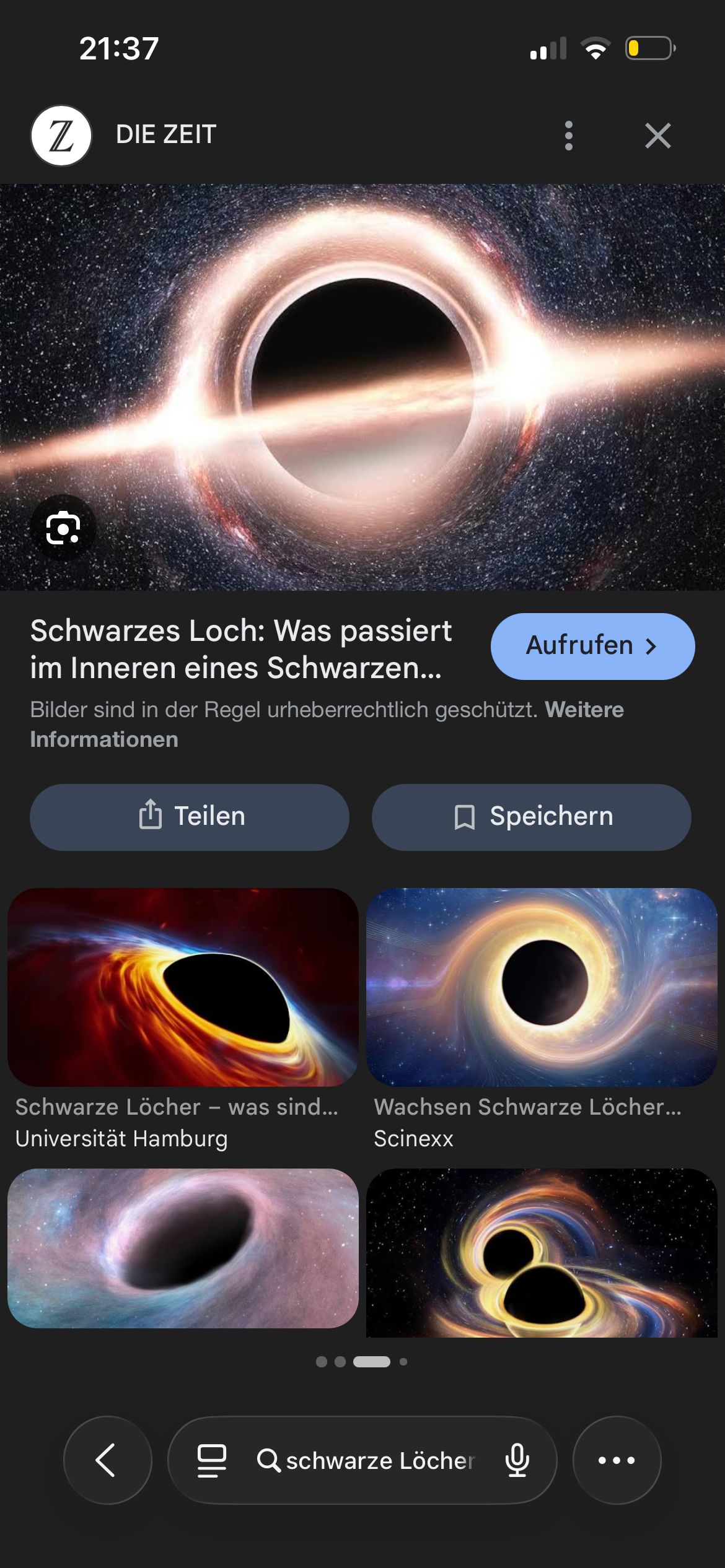Open the two merging black holes thumbnail
725x1568 pixels.
[x=542, y=1252]
